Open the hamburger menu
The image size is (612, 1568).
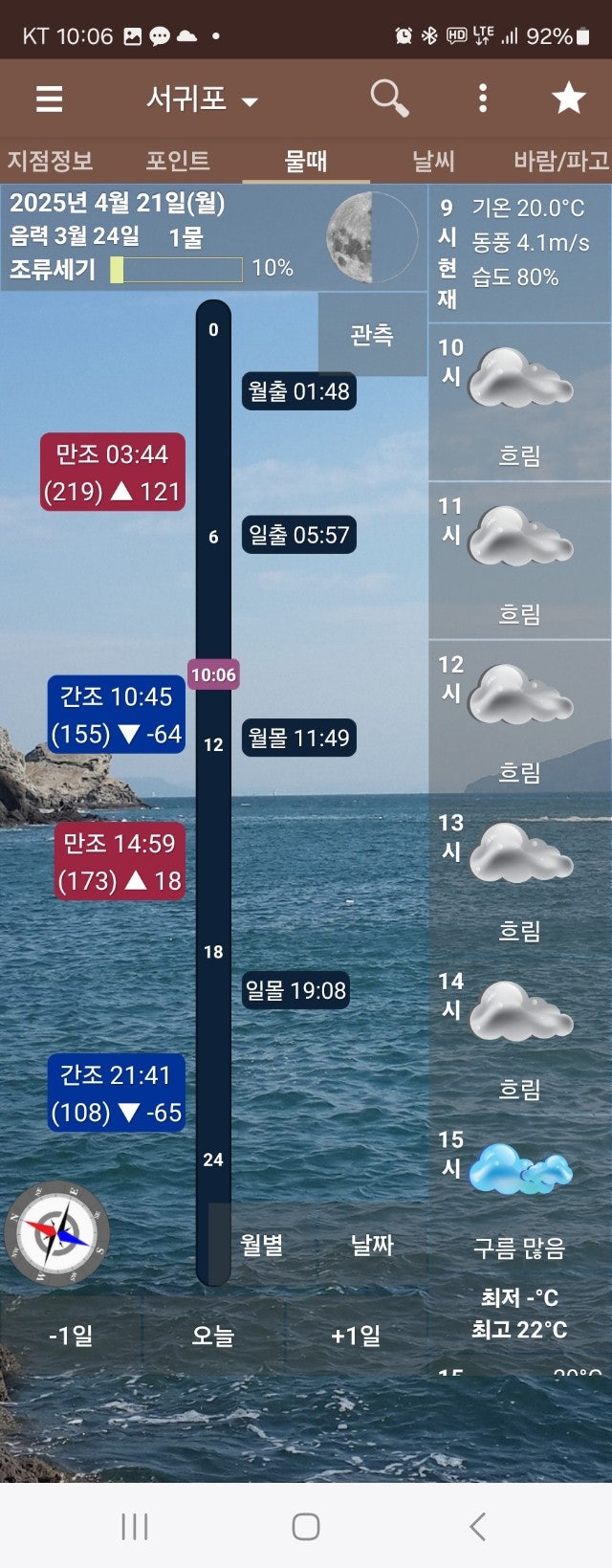[49, 99]
